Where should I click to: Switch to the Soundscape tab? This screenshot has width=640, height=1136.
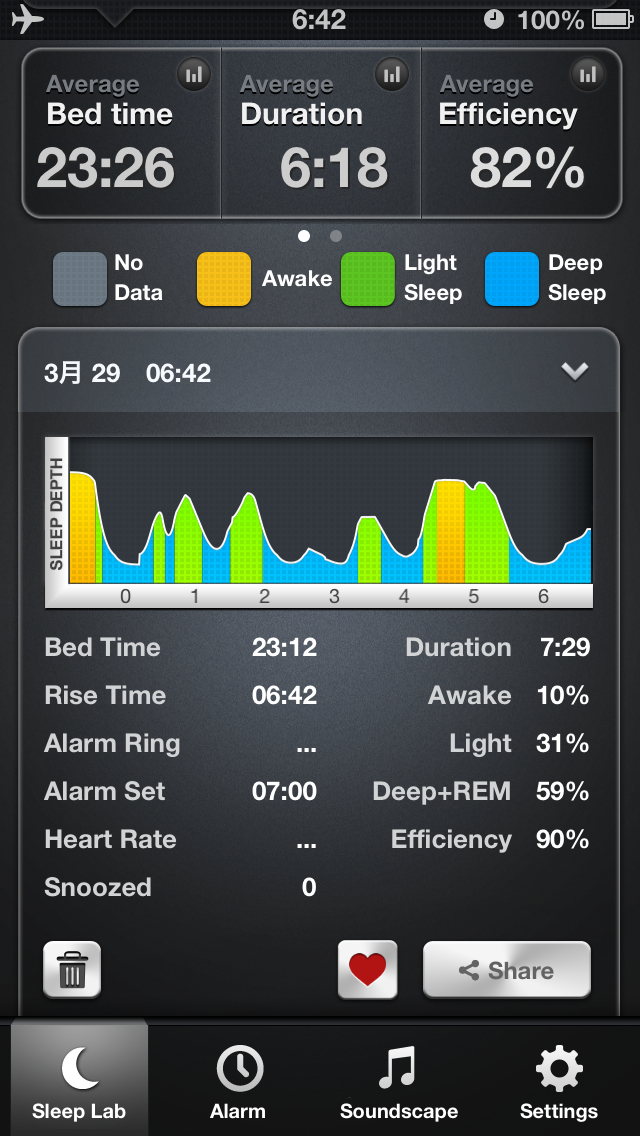399,1081
